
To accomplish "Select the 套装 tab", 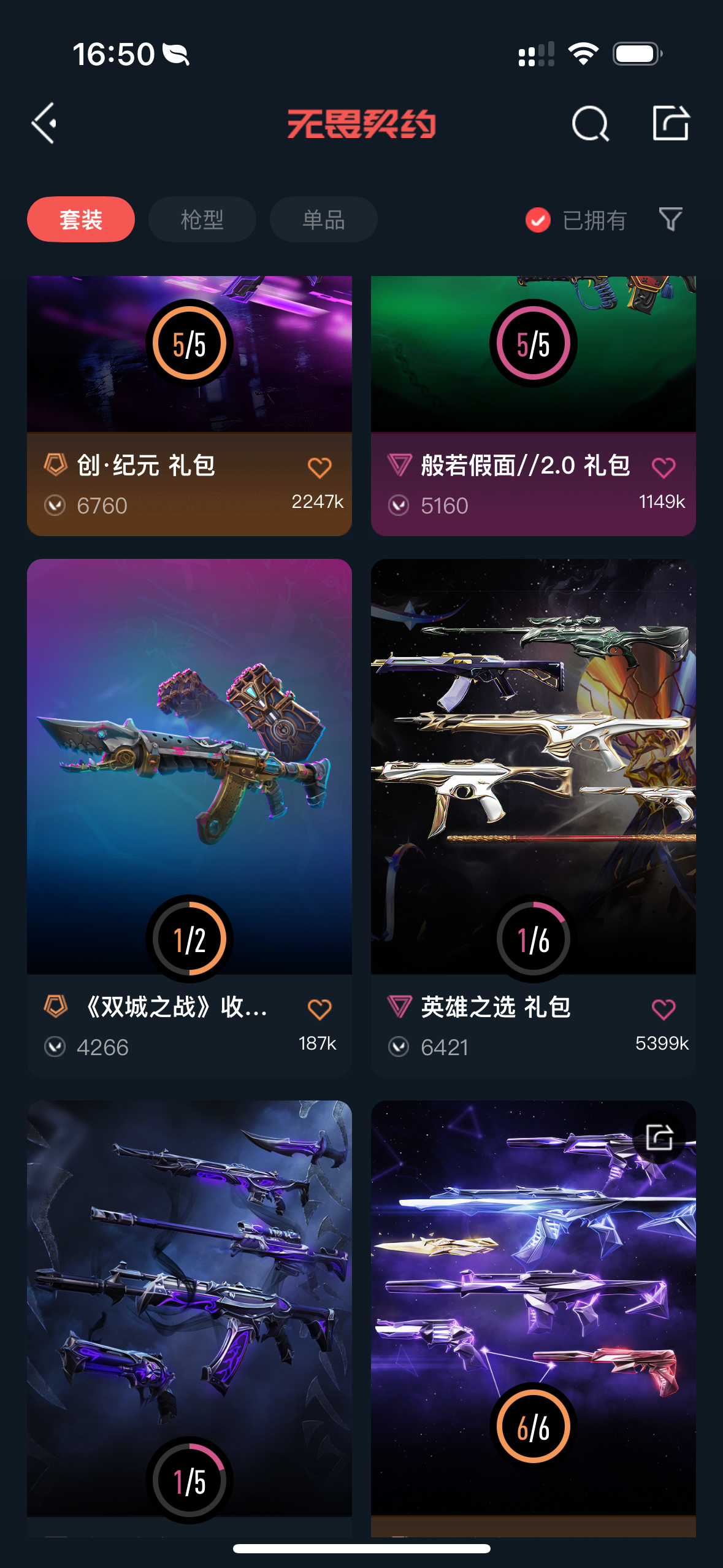I will pos(81,220).
